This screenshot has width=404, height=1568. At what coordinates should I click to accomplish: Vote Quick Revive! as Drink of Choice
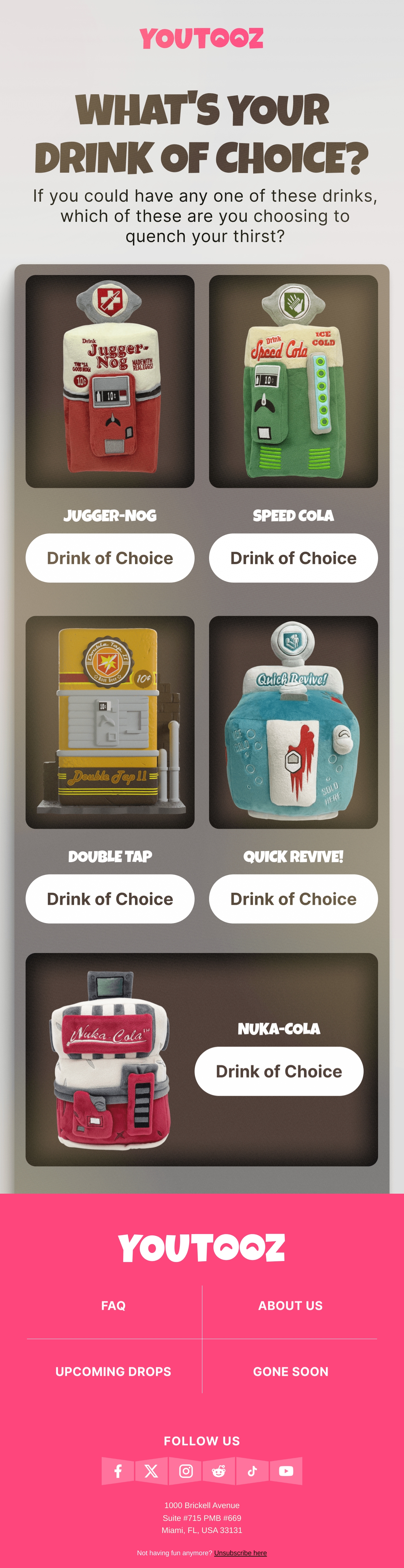pos(293,898)
